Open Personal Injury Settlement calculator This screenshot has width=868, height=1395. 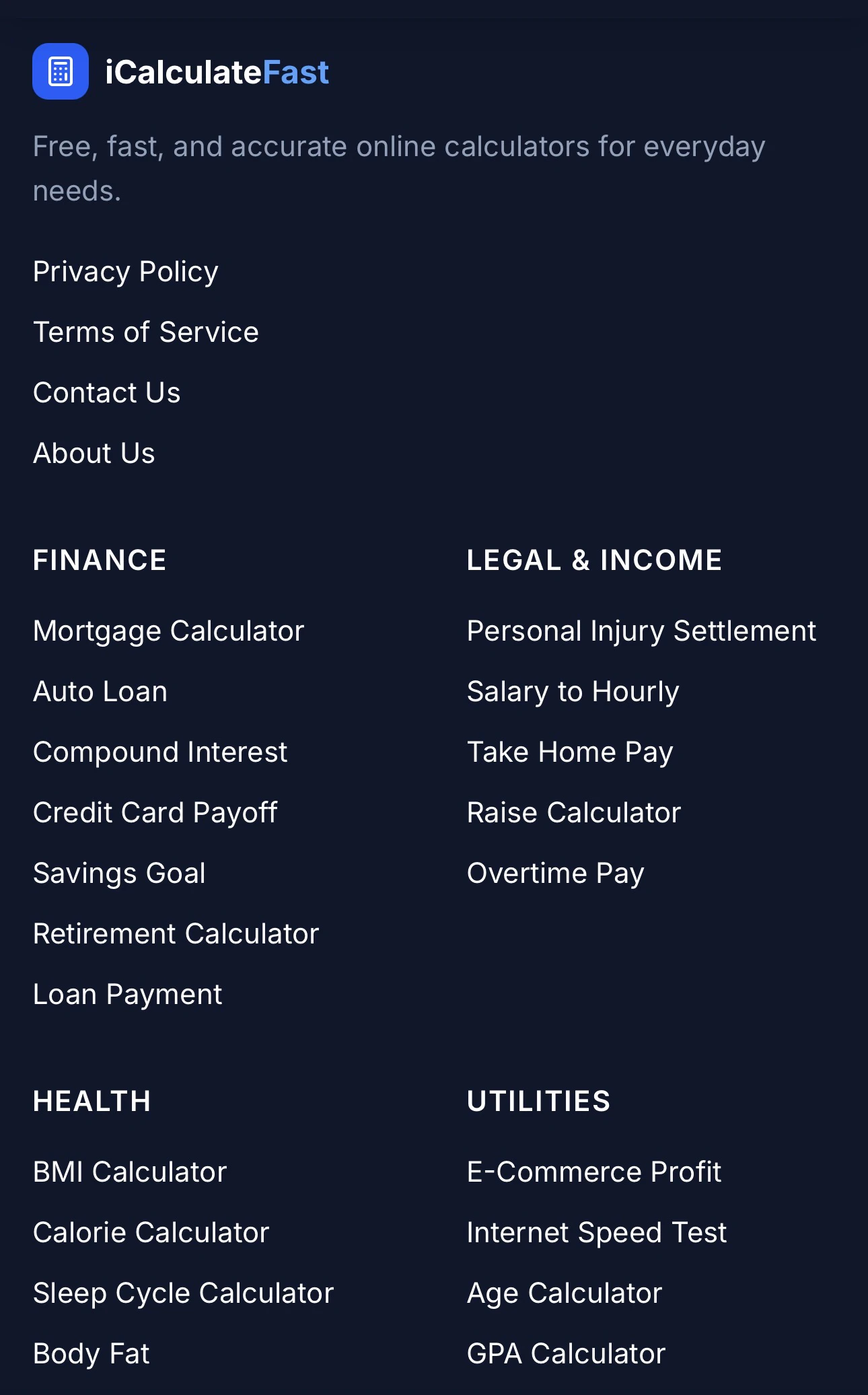(x=642, y=631)
